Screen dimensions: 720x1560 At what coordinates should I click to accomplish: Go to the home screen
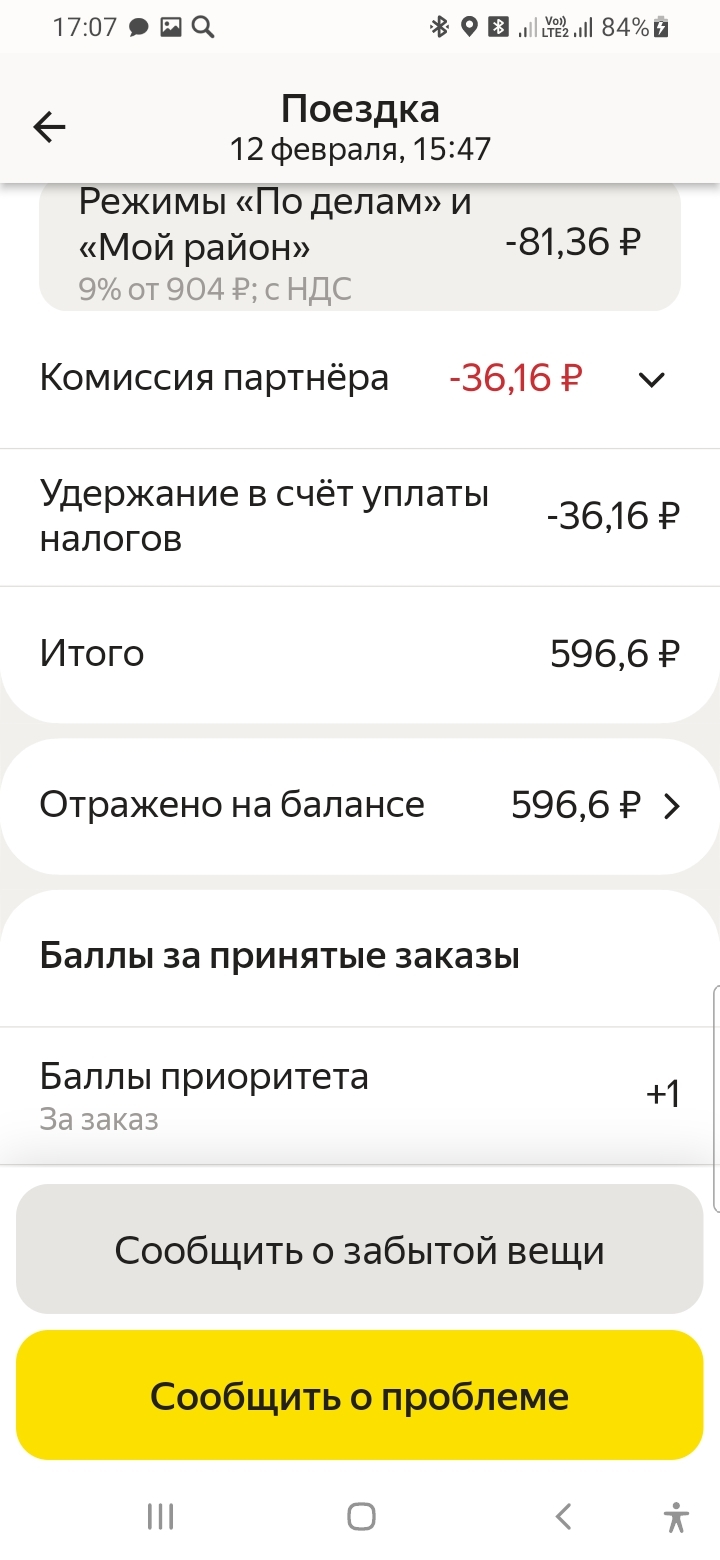361,1516
